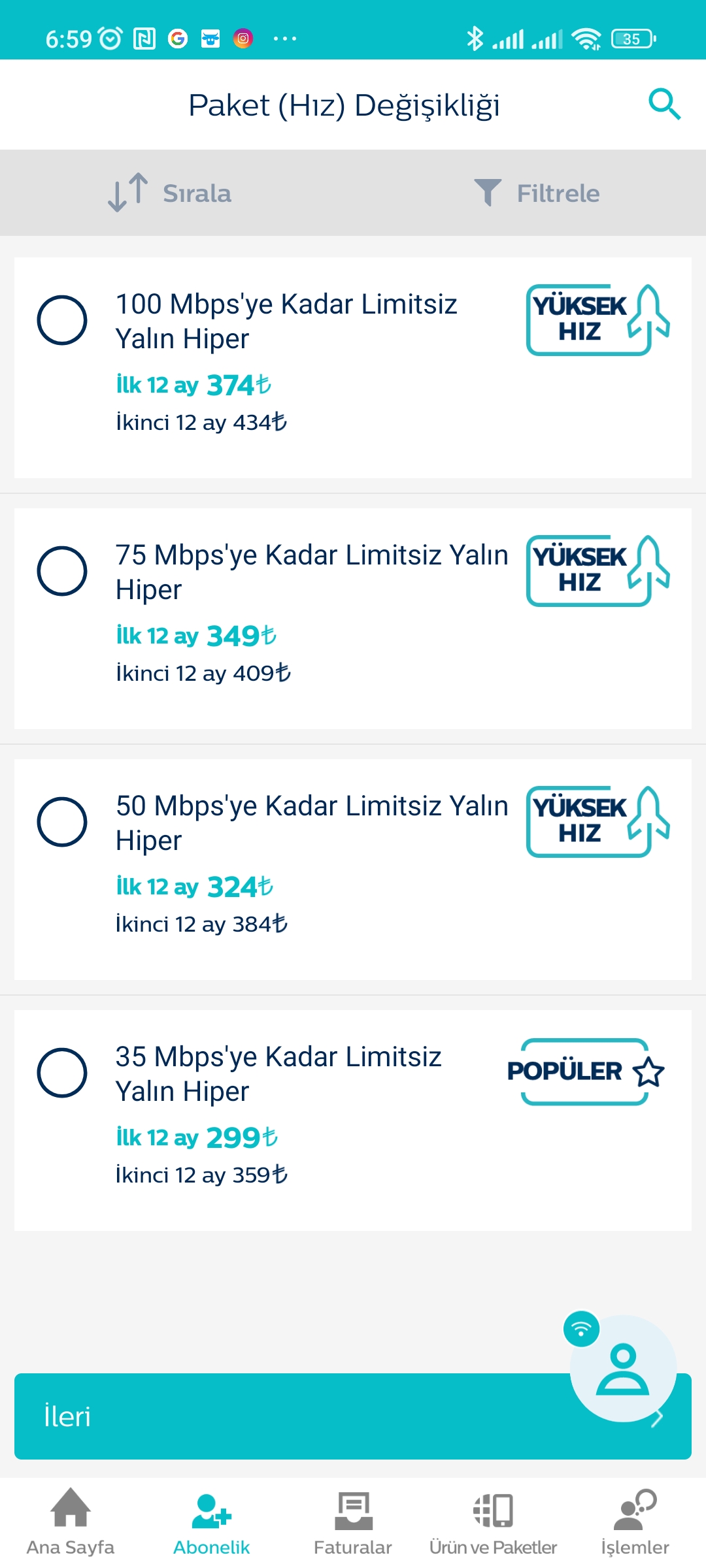Tap the İleri button to continue
706x1568 pixels.
click(x=353, y=1416)
